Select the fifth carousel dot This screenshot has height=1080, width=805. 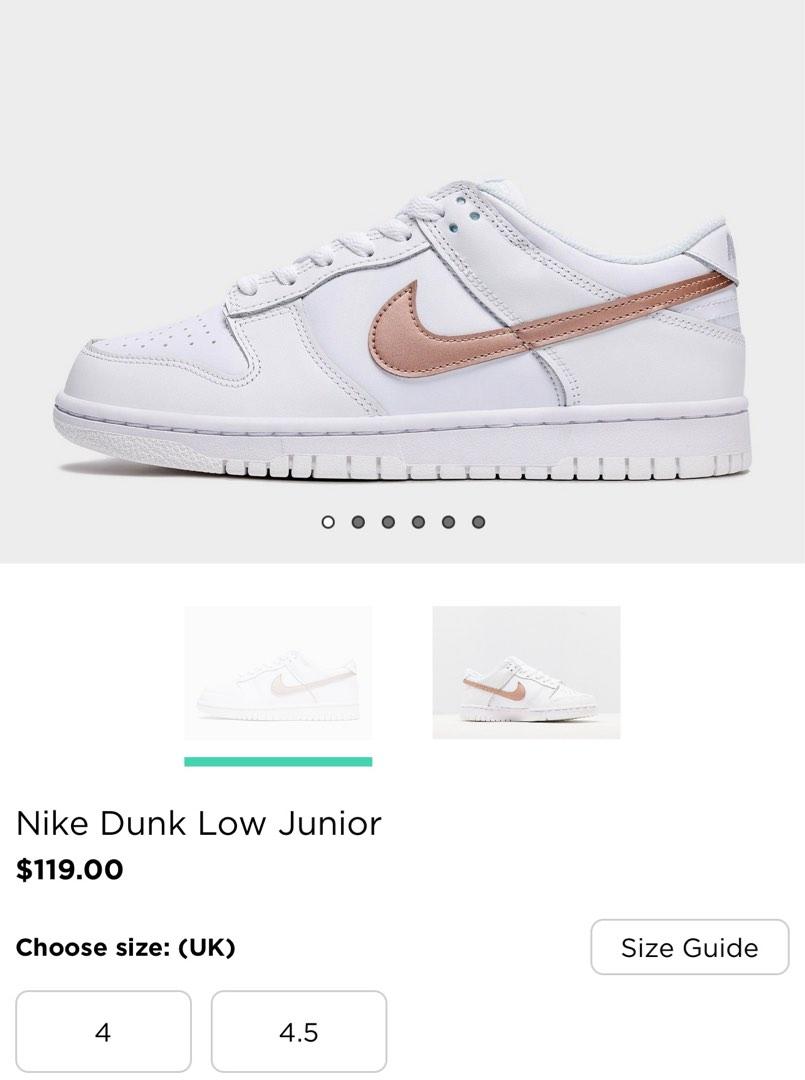(445, 520)
